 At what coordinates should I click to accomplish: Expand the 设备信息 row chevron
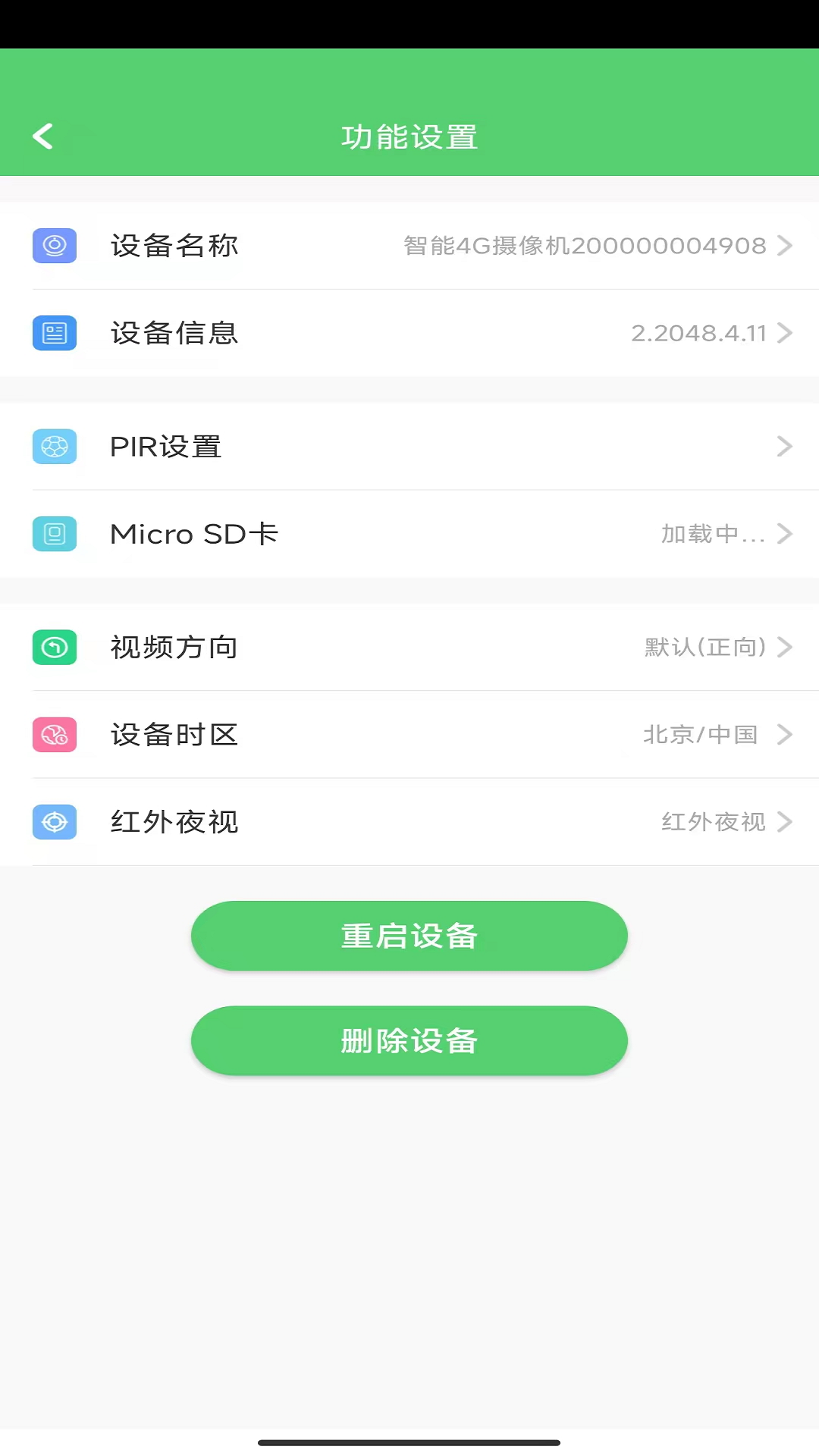(x=785, y=332)
